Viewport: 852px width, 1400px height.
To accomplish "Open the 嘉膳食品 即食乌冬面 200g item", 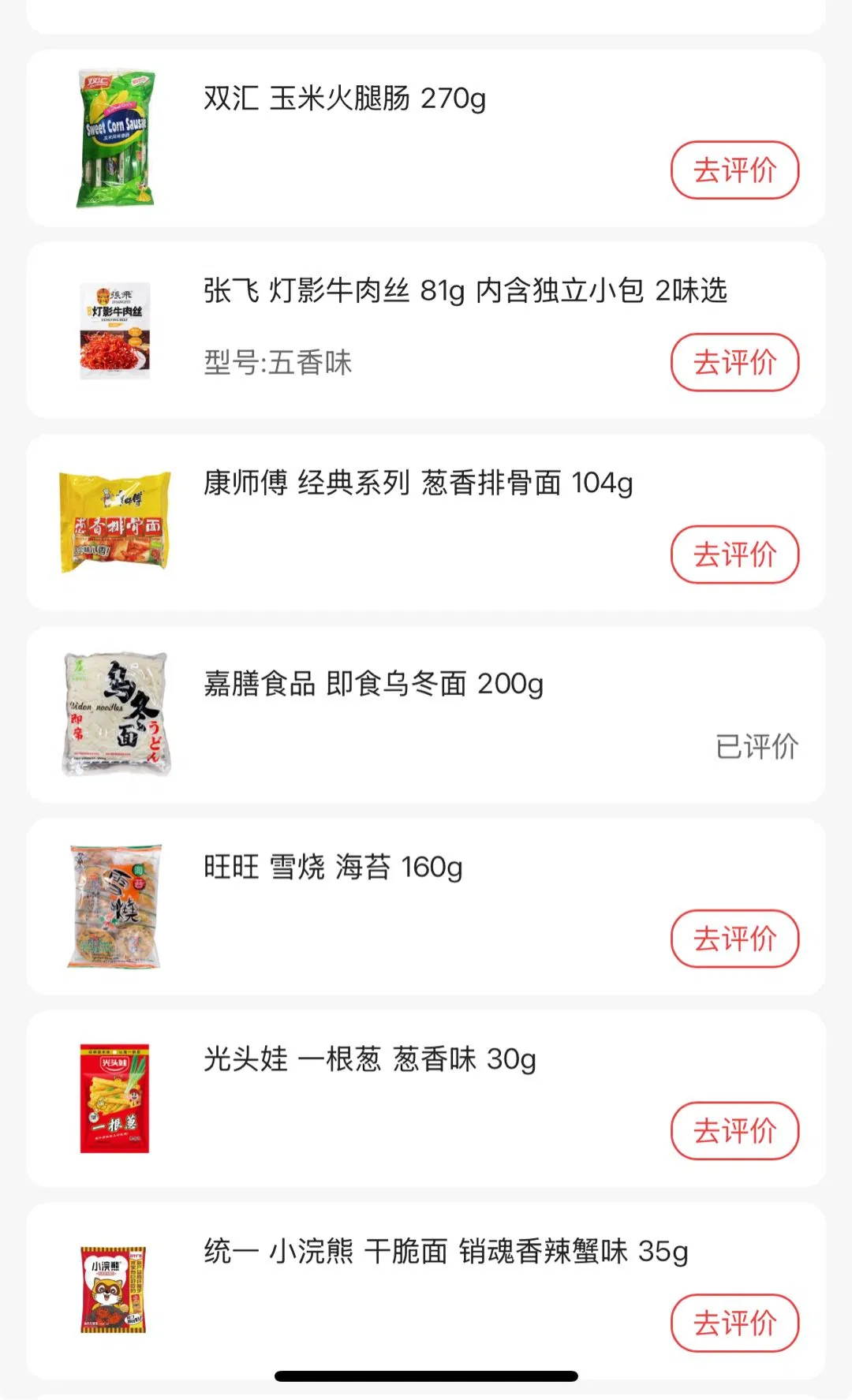I will [x=373, y=684].
